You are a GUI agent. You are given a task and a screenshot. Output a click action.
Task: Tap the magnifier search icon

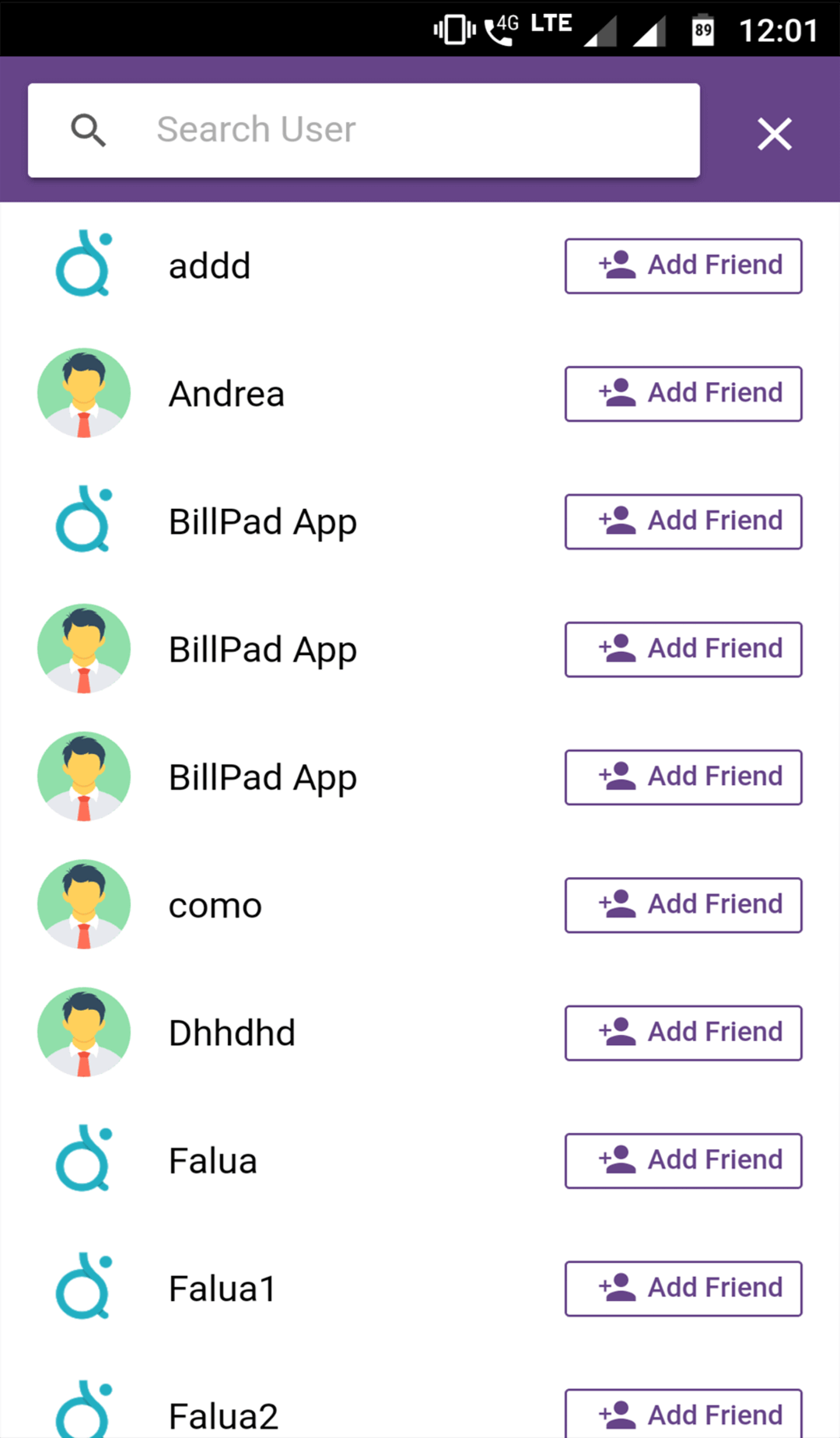click(88, 130)
